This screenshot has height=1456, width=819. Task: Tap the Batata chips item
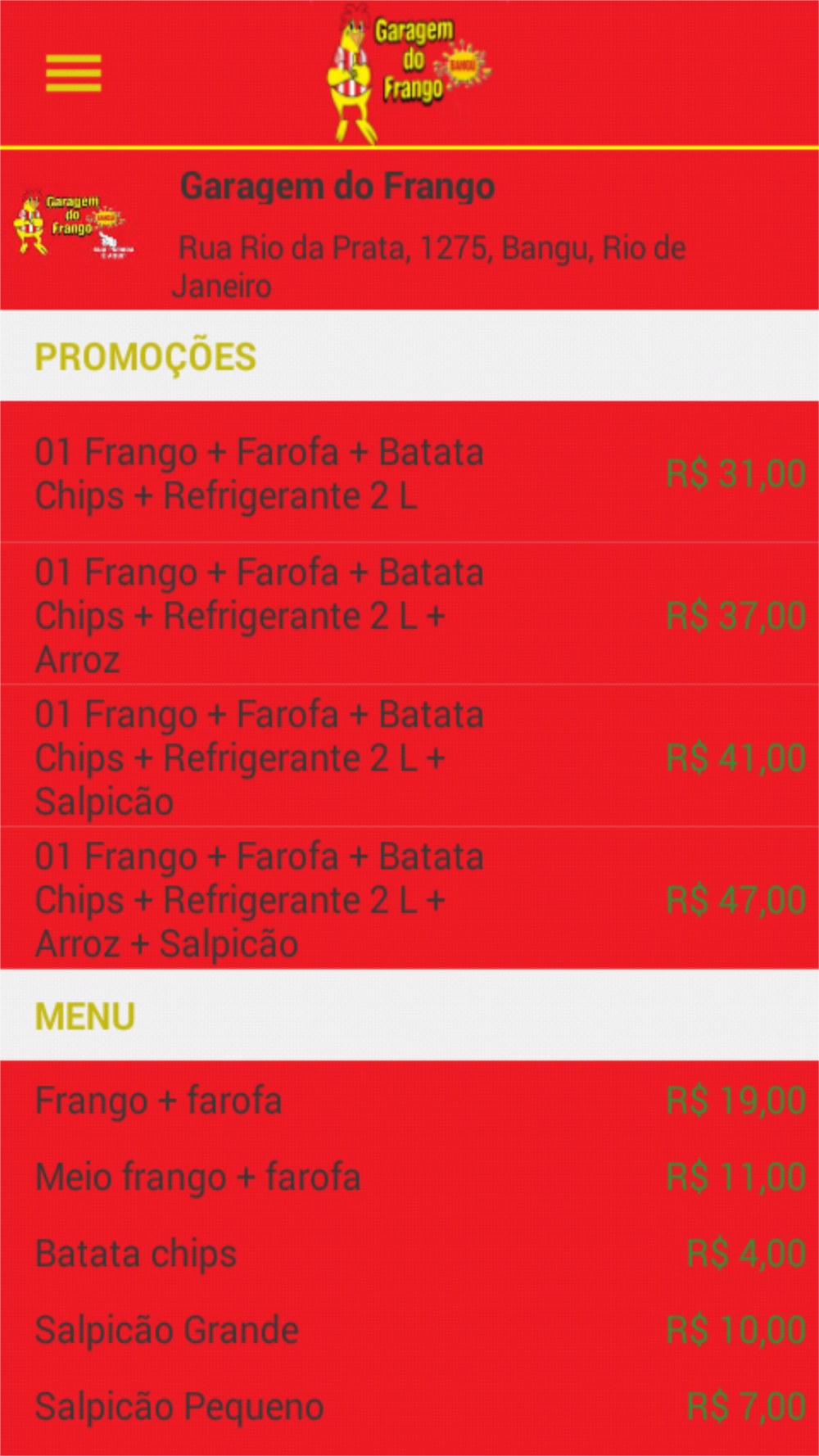coord(409,1253)
